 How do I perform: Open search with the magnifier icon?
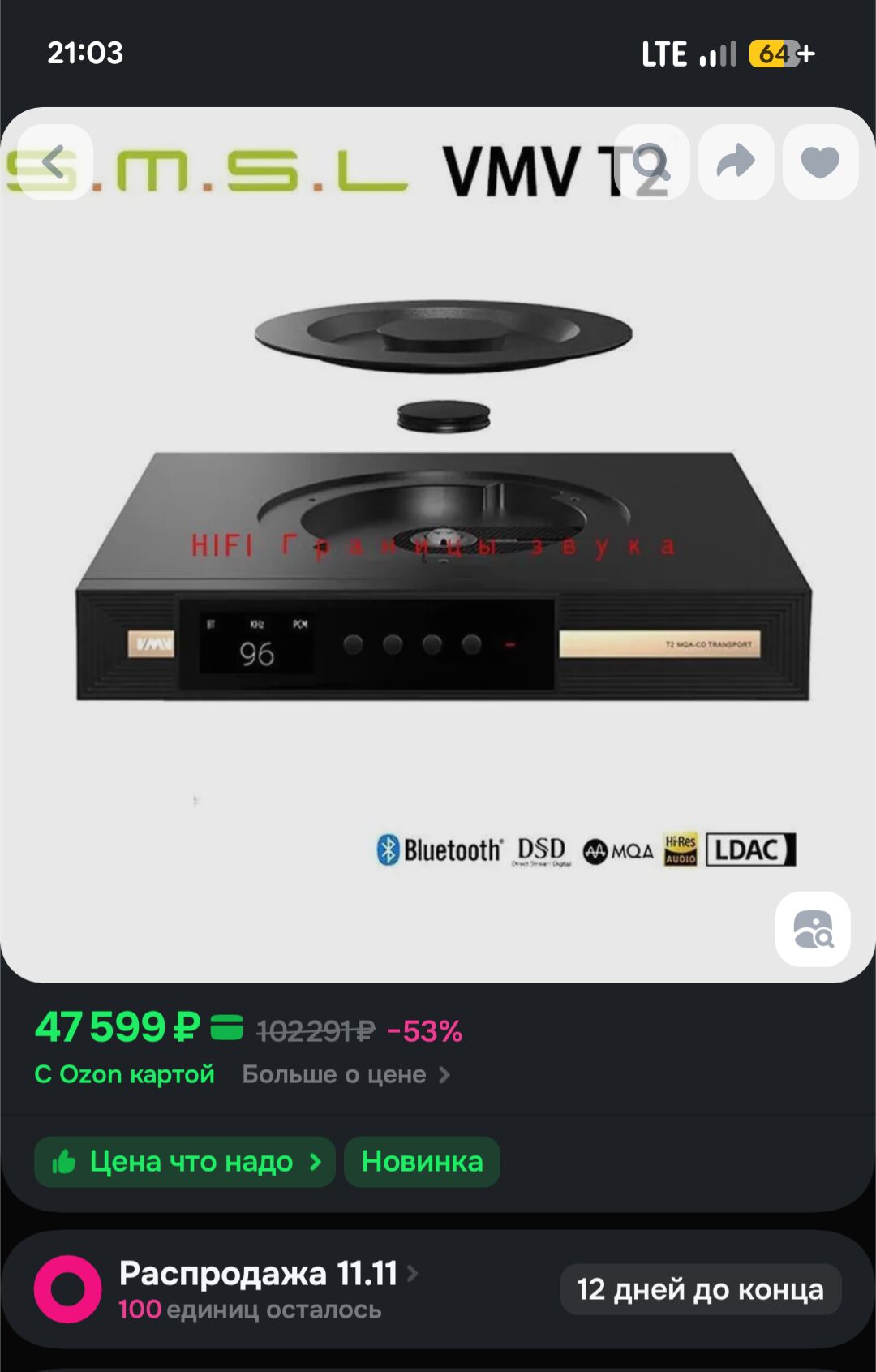652,162
